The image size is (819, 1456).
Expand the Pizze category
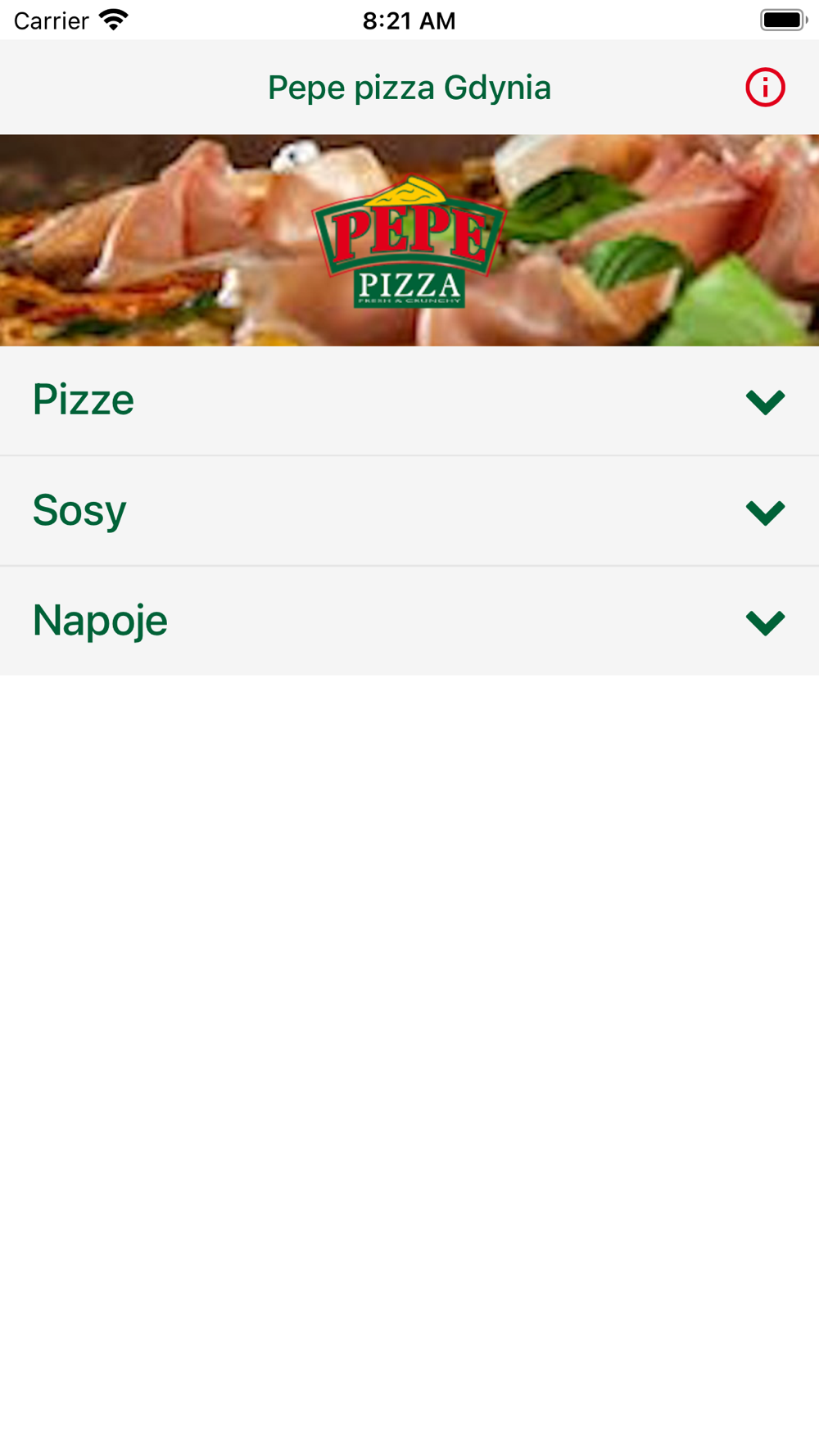(765, 401)
